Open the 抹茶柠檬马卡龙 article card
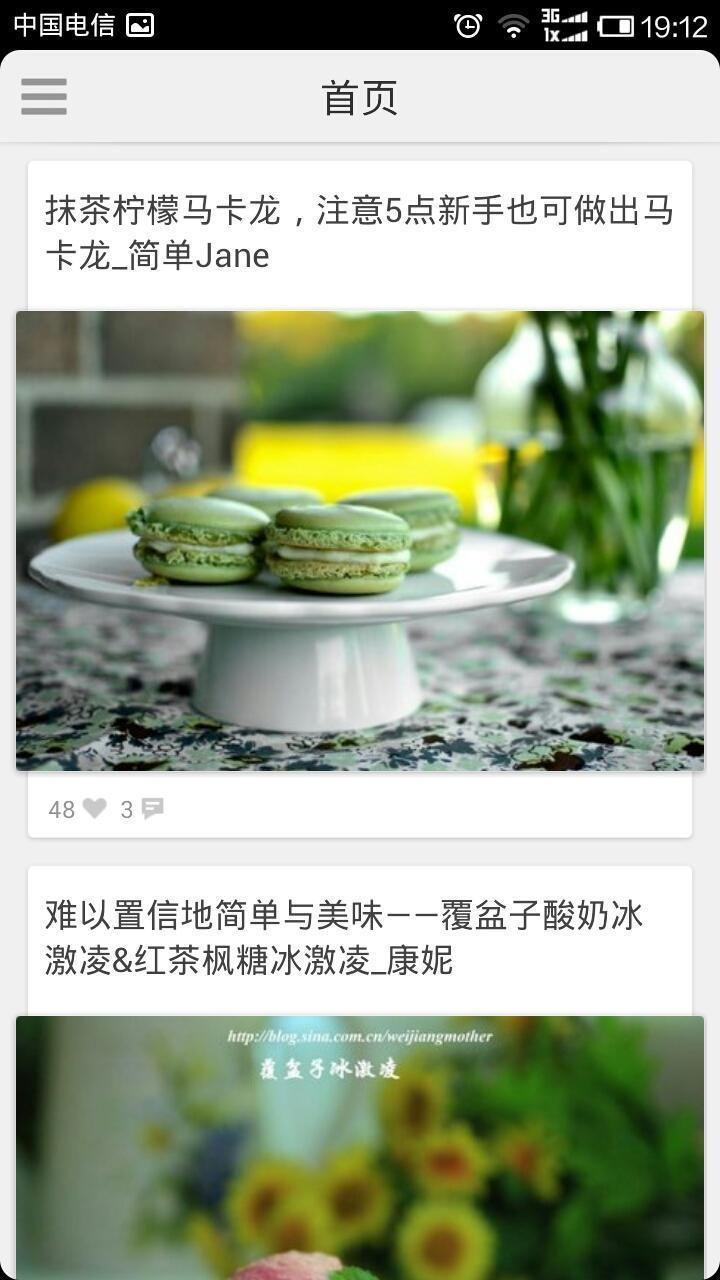Viewport: 720px width, 1280px height. coord(360,499)
